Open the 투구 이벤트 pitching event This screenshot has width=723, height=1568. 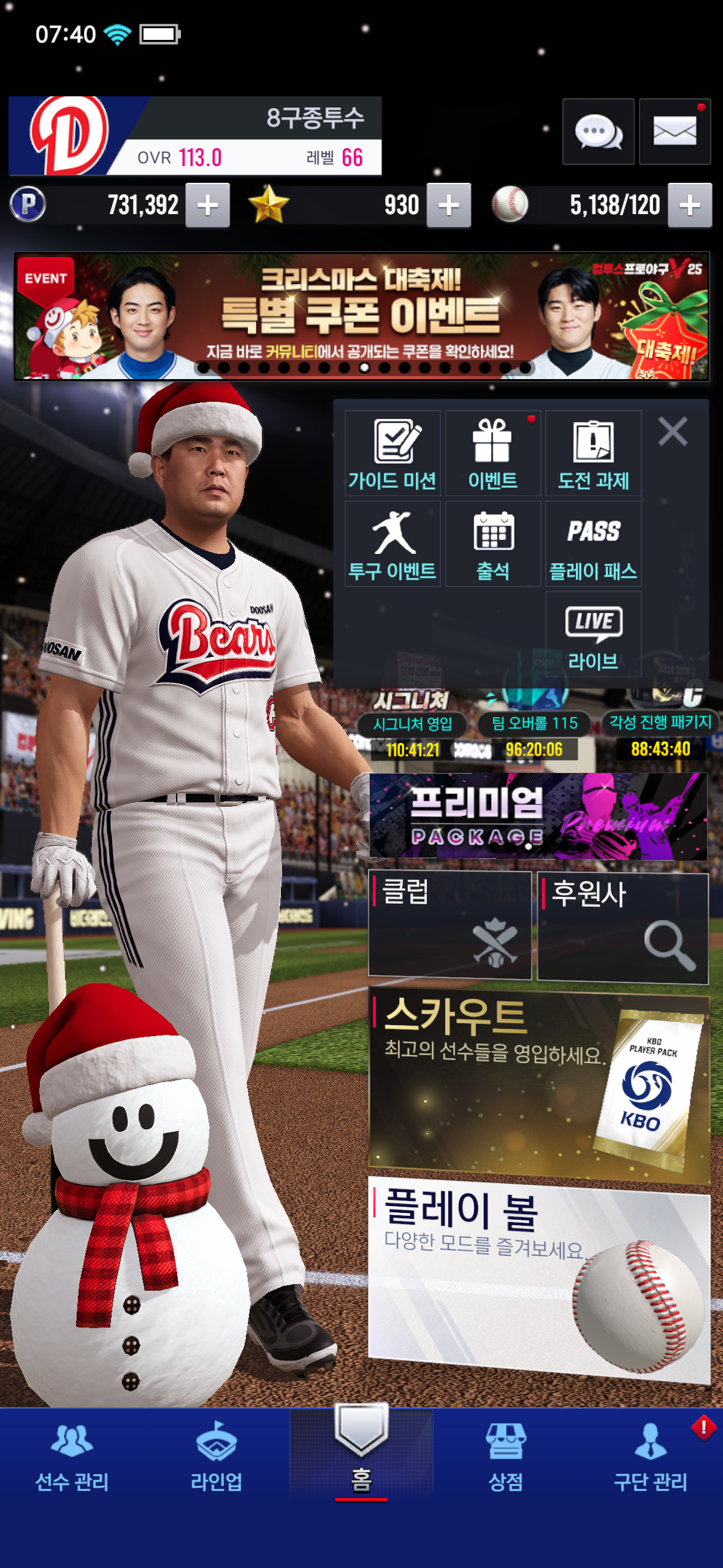pyautogui.click(x=392, y=544)
